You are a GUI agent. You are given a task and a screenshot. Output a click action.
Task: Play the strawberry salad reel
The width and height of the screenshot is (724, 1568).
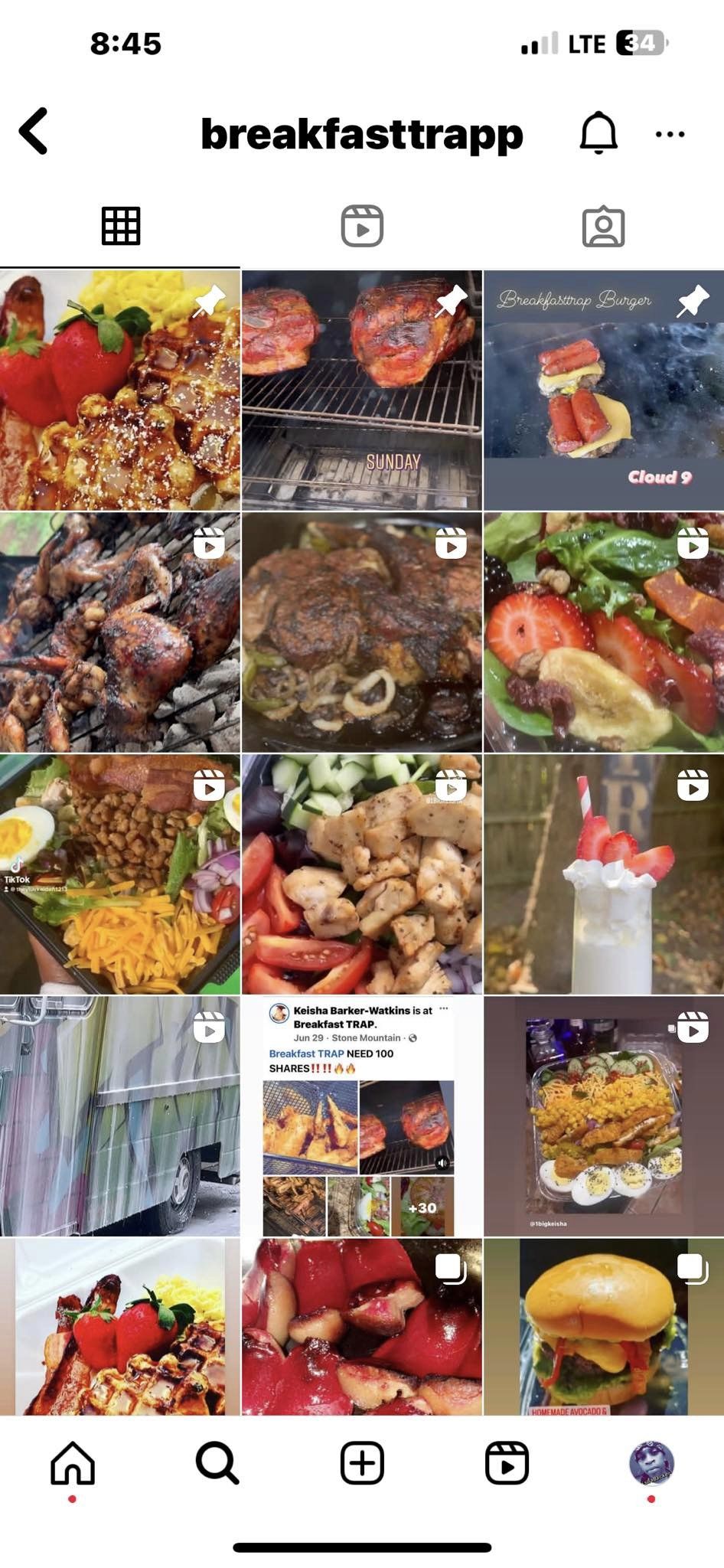point(604,632)
